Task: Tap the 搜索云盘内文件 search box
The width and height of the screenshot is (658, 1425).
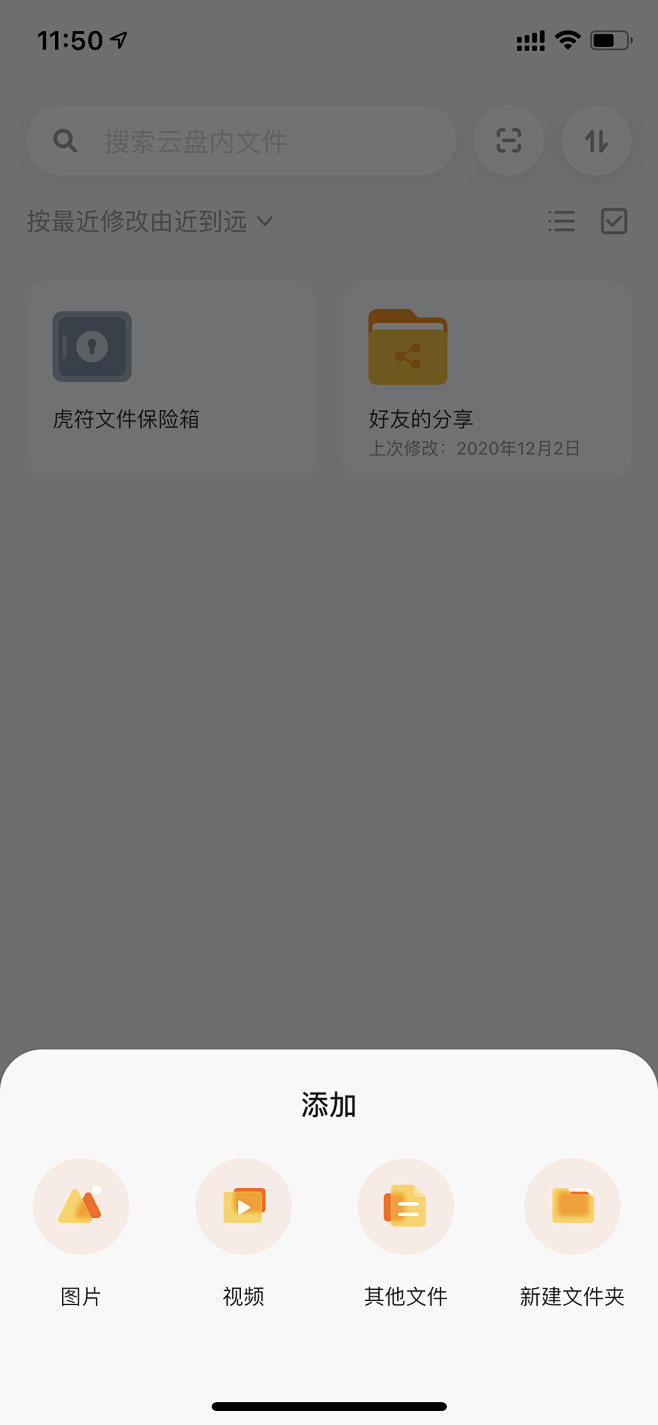Action: [241, 141]
